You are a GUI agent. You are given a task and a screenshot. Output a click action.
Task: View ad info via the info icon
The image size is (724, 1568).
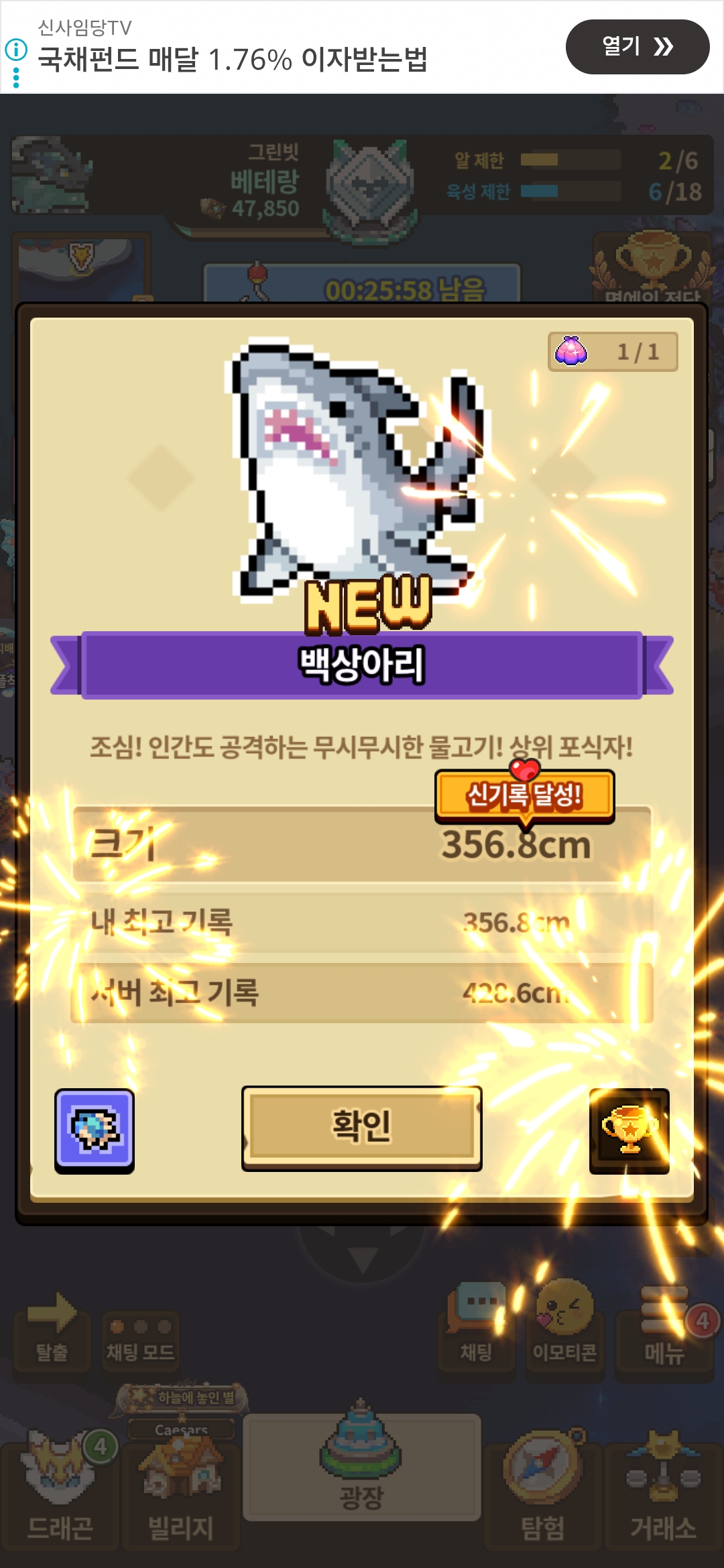(16, 49)
